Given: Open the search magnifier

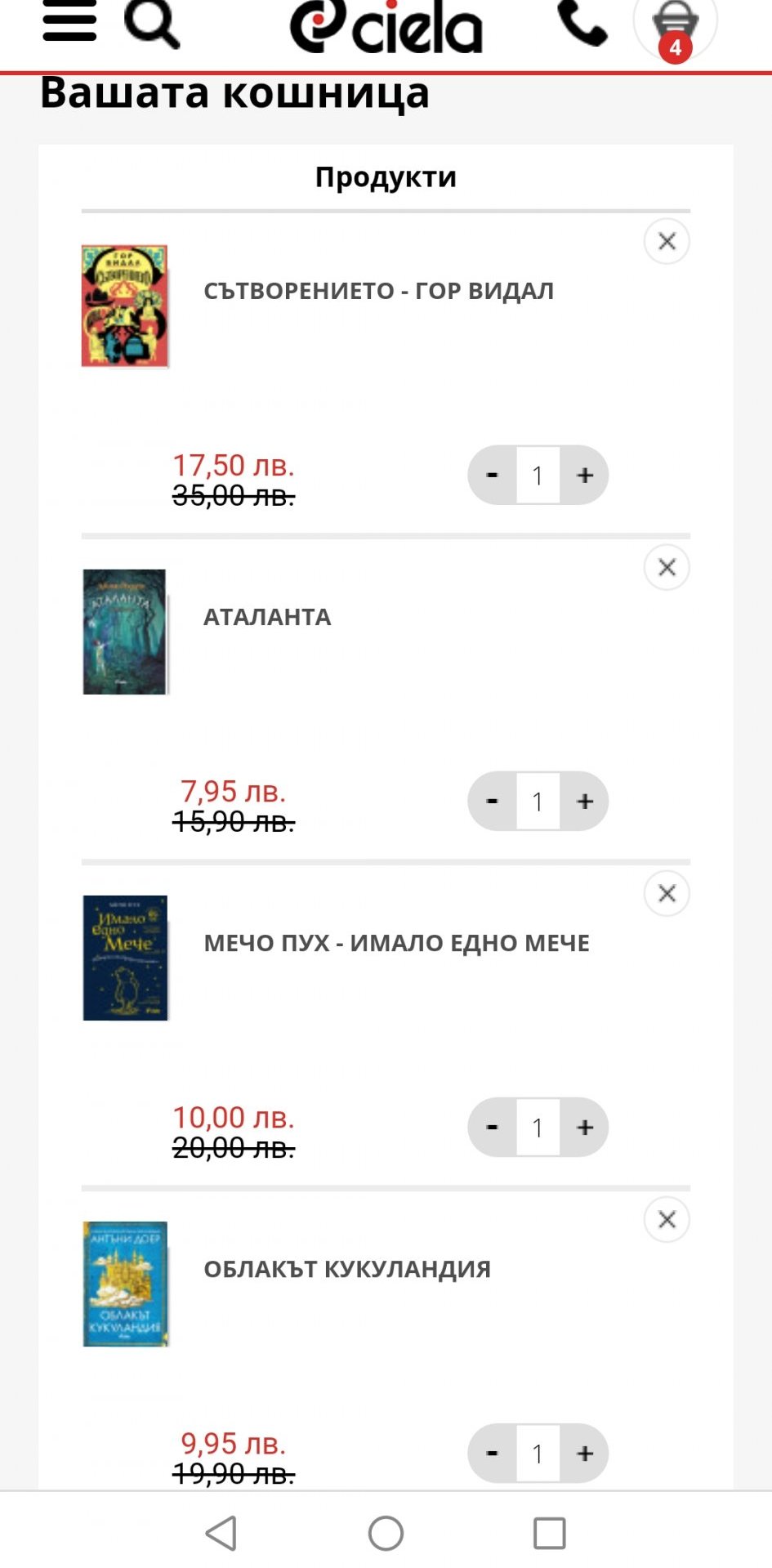Looking at the screenshot, I should coord(152,23).
